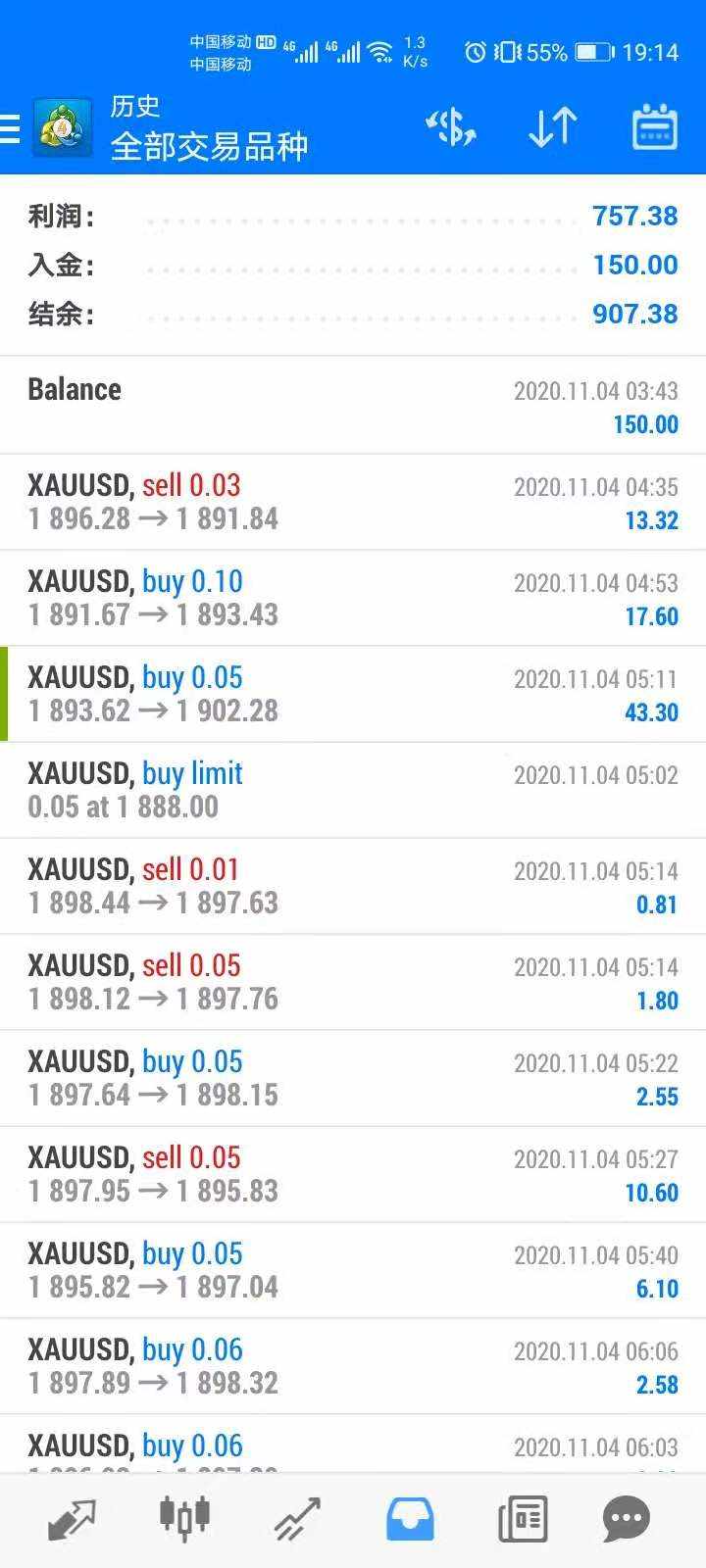Screen dimensions: 706x1568
Task: Switch to the Quotes tab
Action: pos(72,1519)
